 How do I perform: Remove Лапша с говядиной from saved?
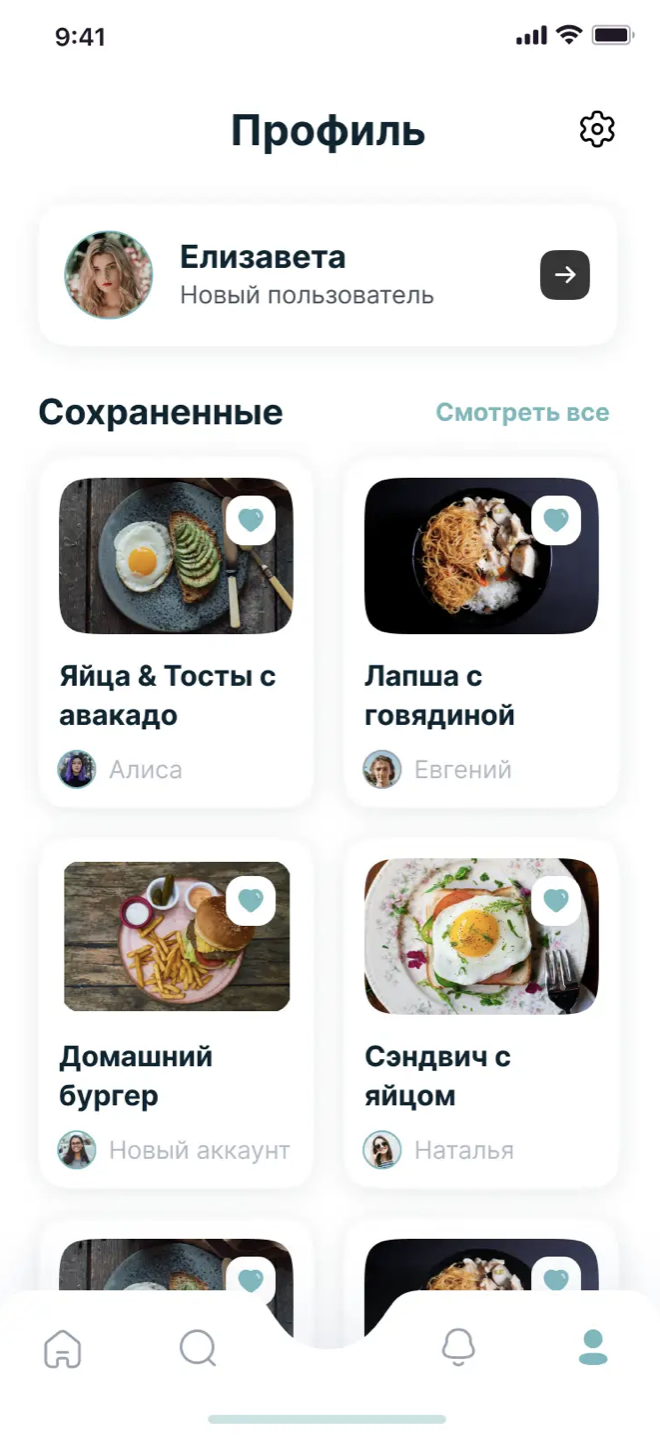point(556,520)
